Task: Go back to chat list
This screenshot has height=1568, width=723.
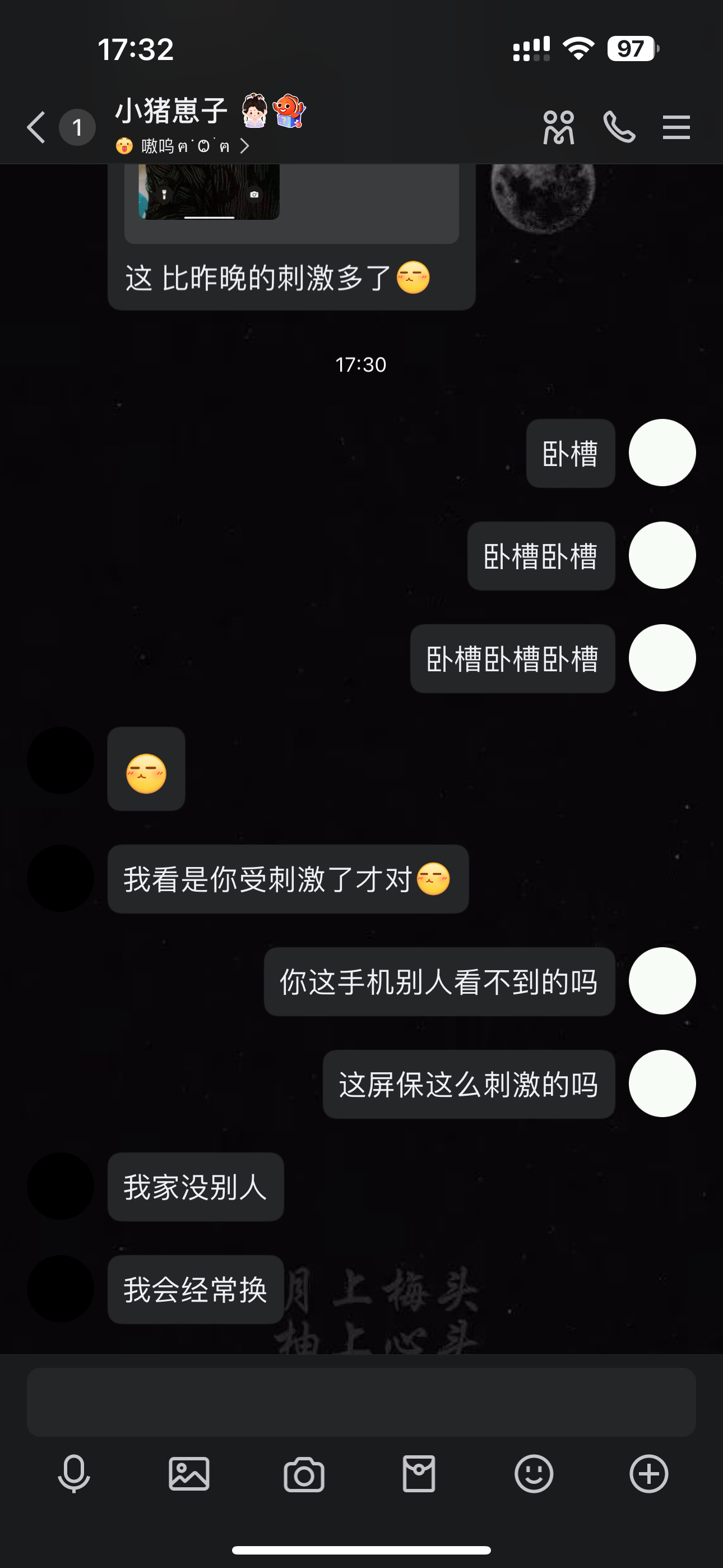Action: pos(35,128)
